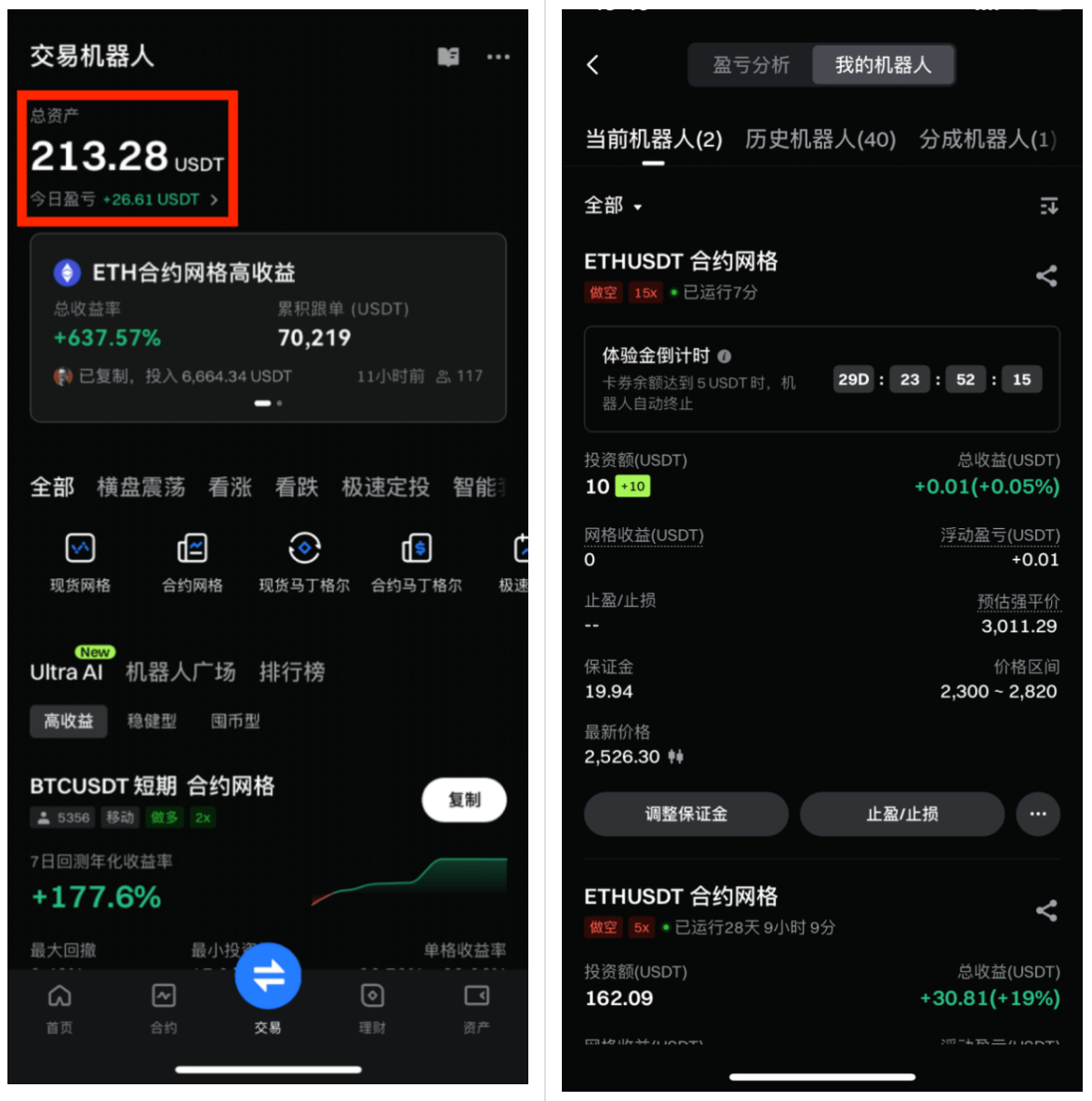Switch to the 排行榜 tab
Image resolution: width=1092 pixels, height=1101 pixels.
[292, 671]
